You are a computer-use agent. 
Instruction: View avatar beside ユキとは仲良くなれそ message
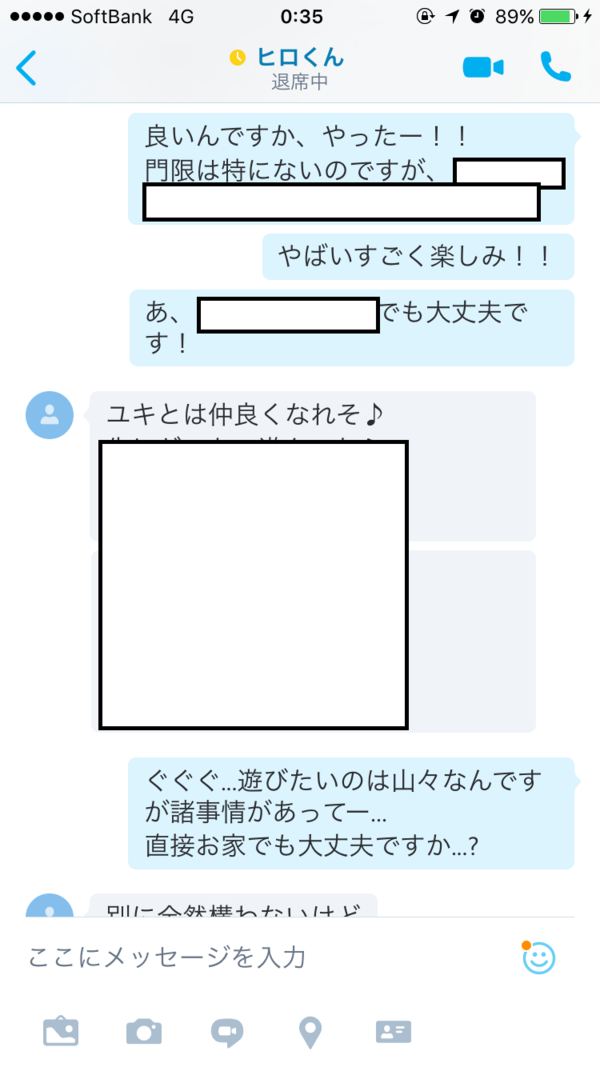coord(49,415)
